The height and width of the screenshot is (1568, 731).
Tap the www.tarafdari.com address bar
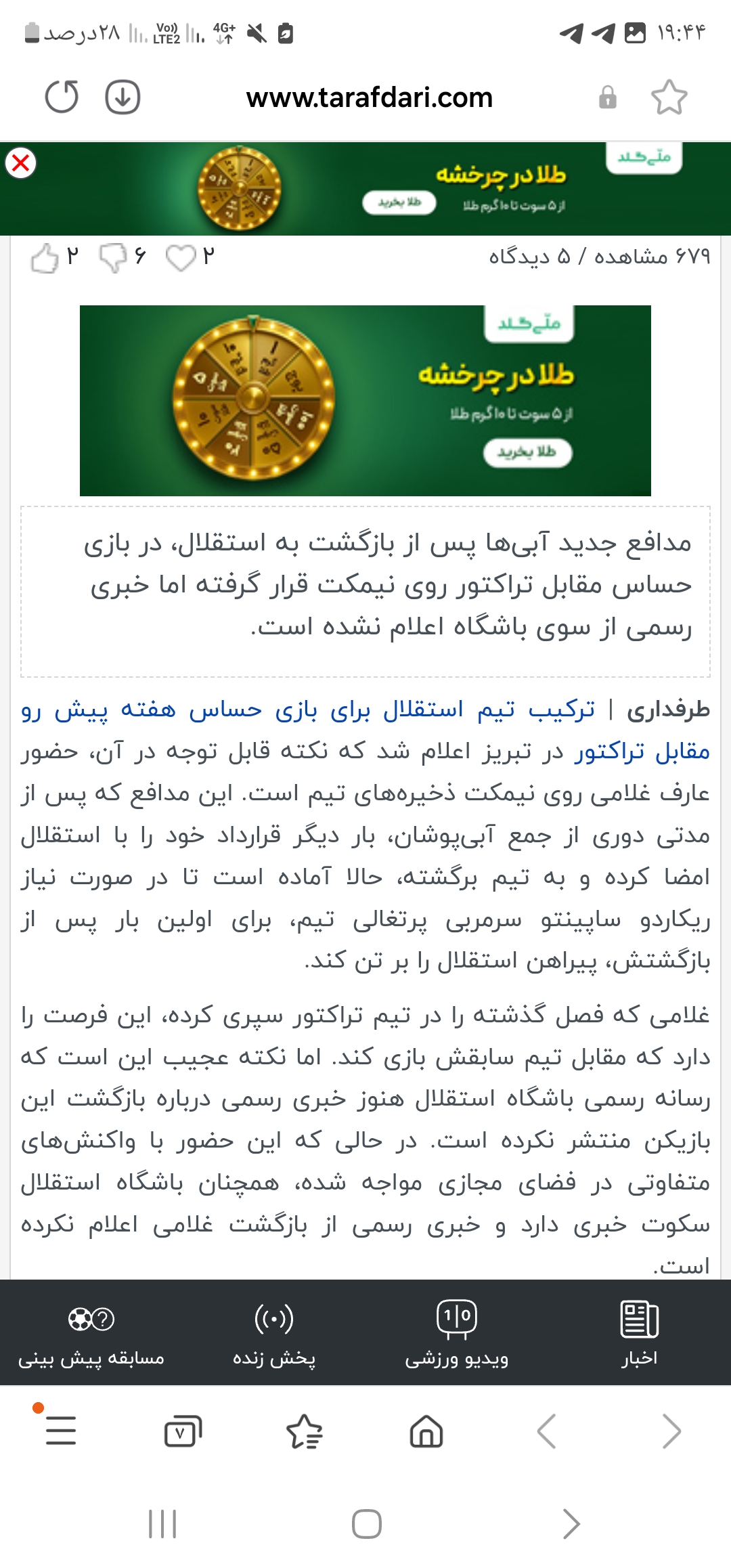(x=369, y=97)
